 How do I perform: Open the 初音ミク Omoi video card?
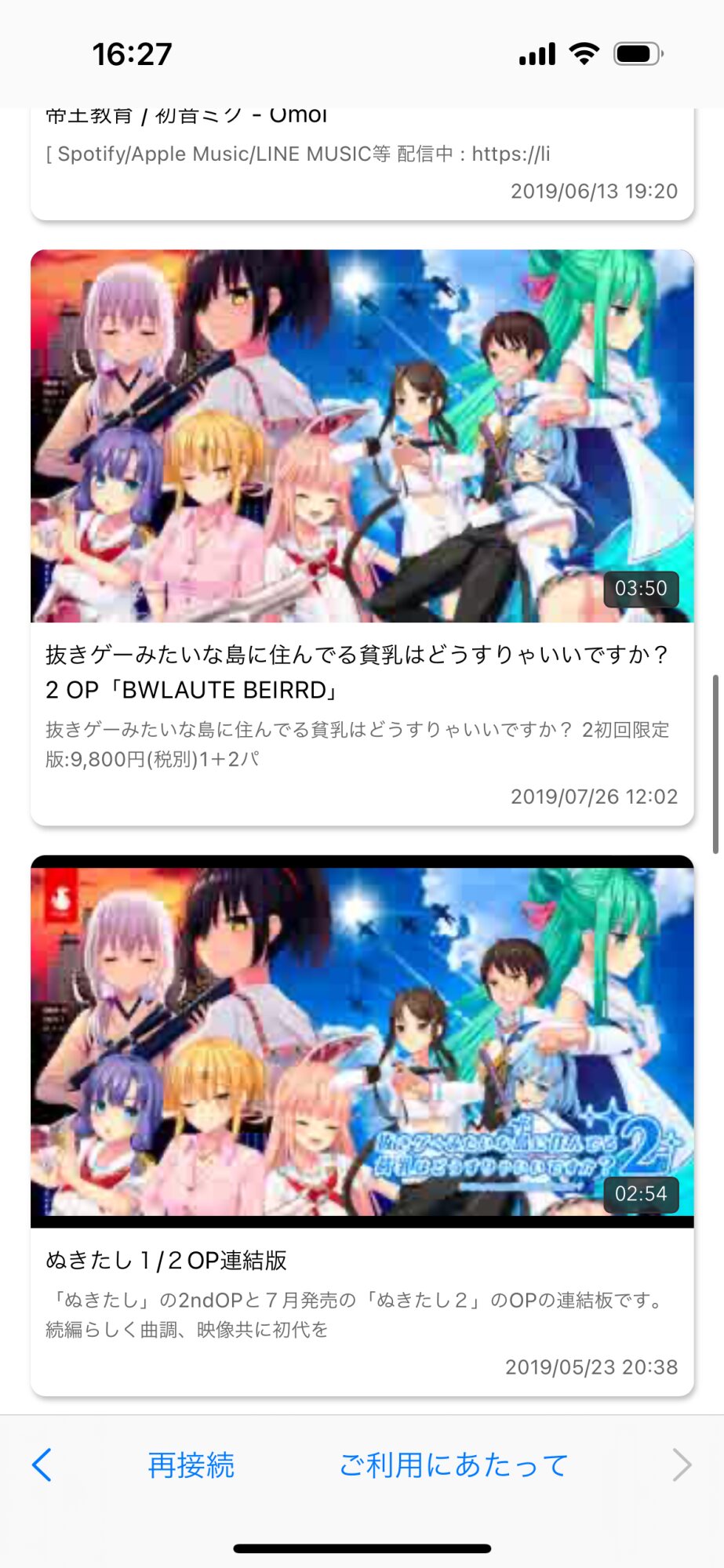[362, 163]
